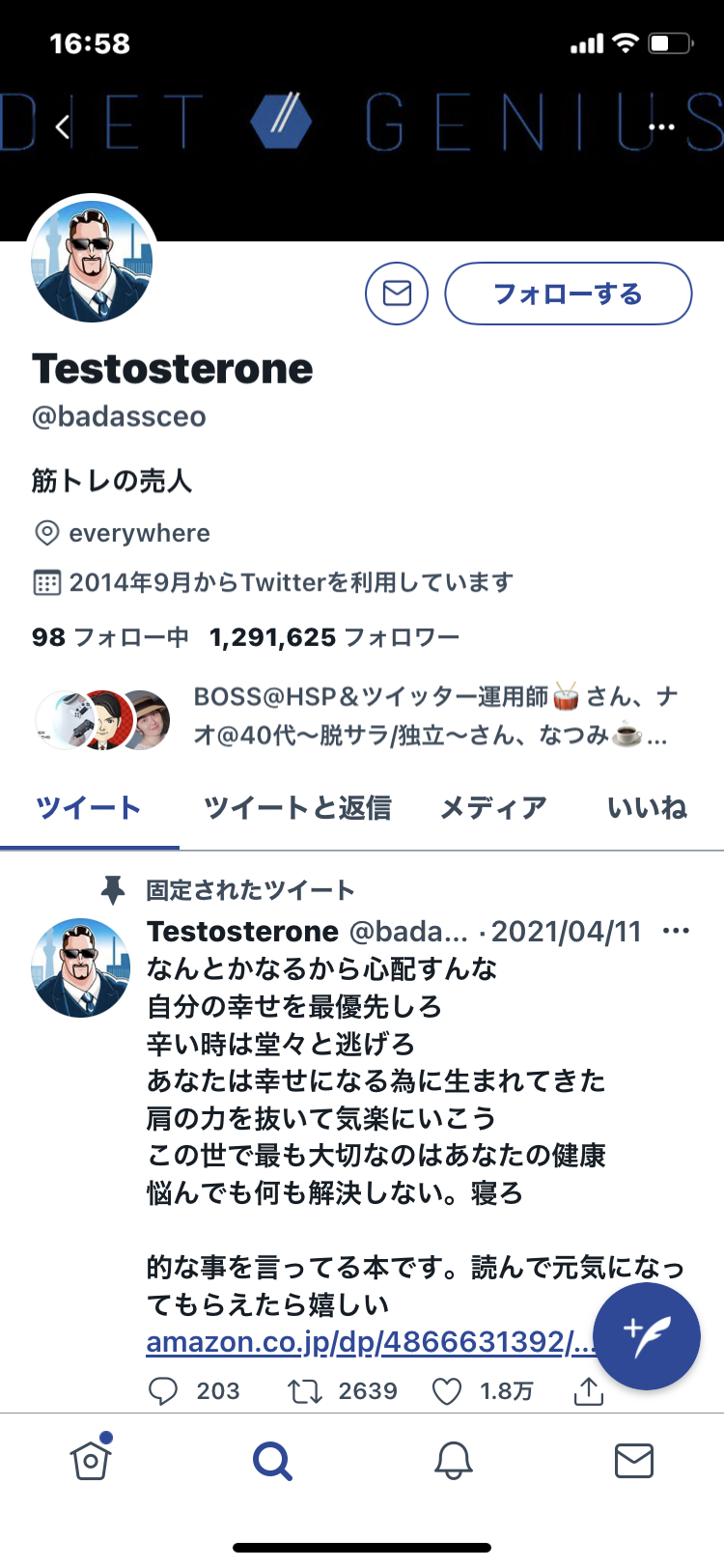Go to the home timeline tab

click(x=91, y=1461)
